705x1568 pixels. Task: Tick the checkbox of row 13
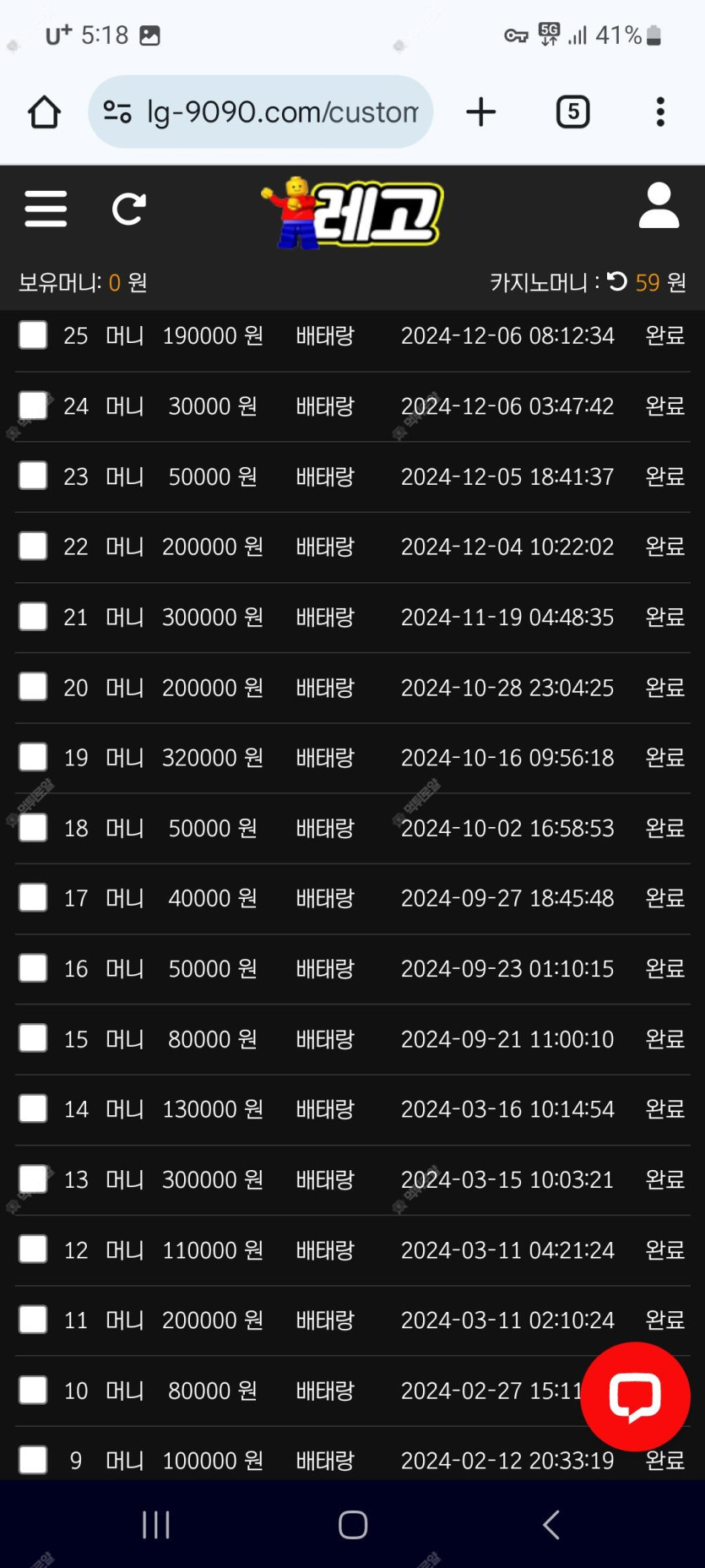tap(33, 1179)
